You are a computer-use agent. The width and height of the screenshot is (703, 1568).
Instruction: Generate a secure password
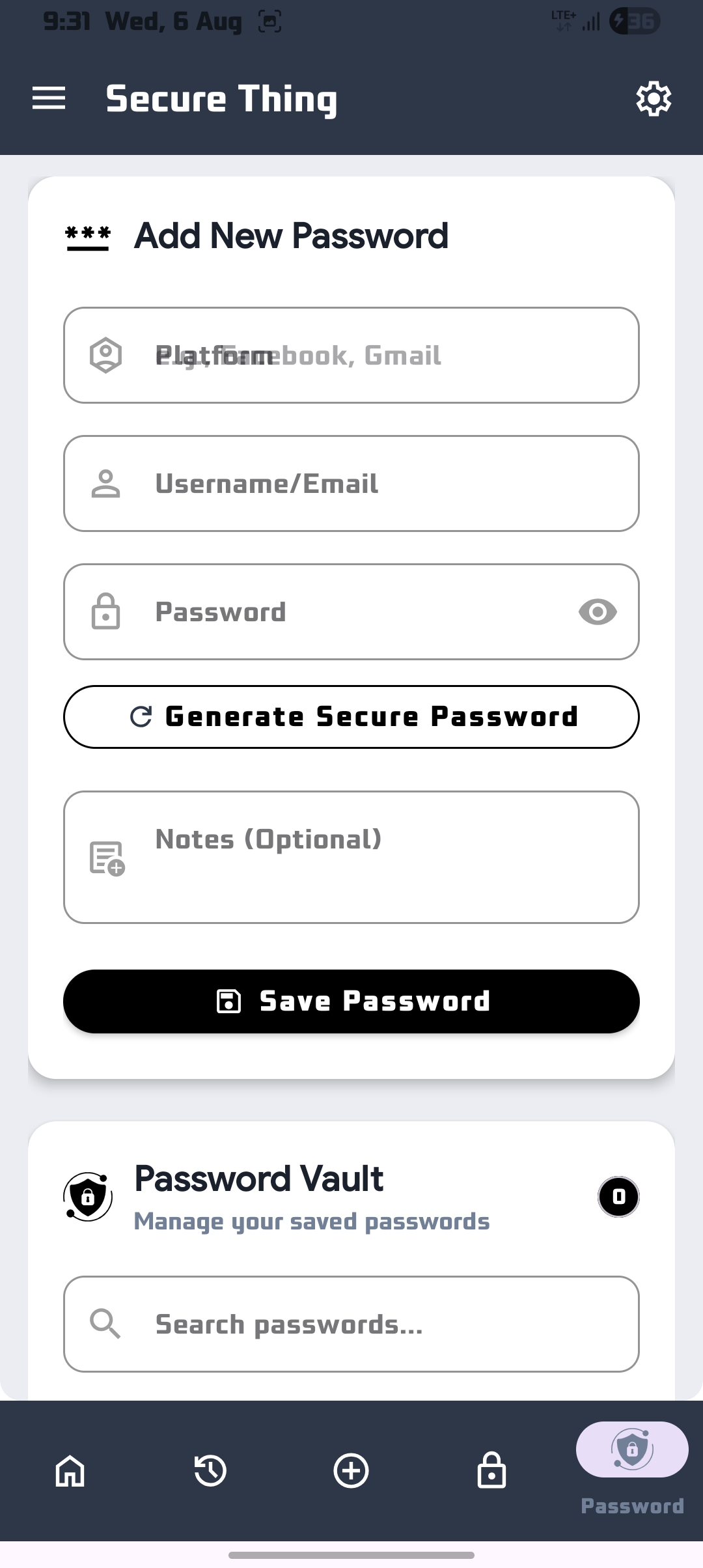pyautogui.click(x=351, y=717)
